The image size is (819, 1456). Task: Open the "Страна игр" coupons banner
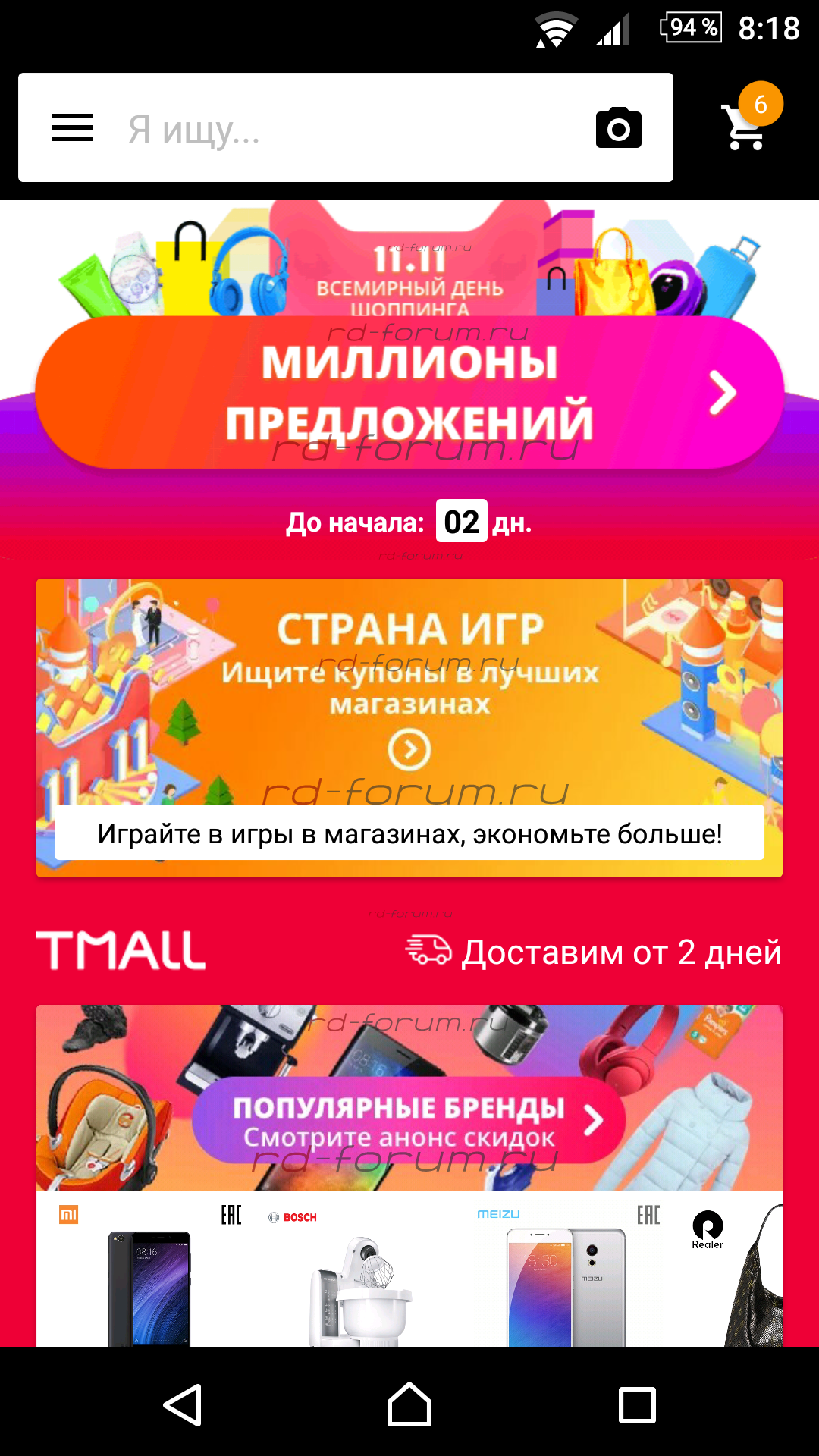tap(409, 728)
